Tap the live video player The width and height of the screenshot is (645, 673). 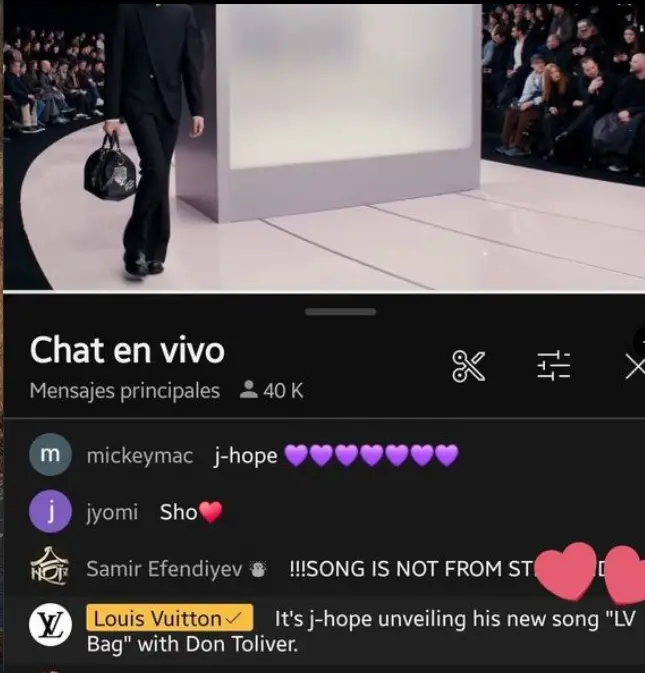(322, 145)
